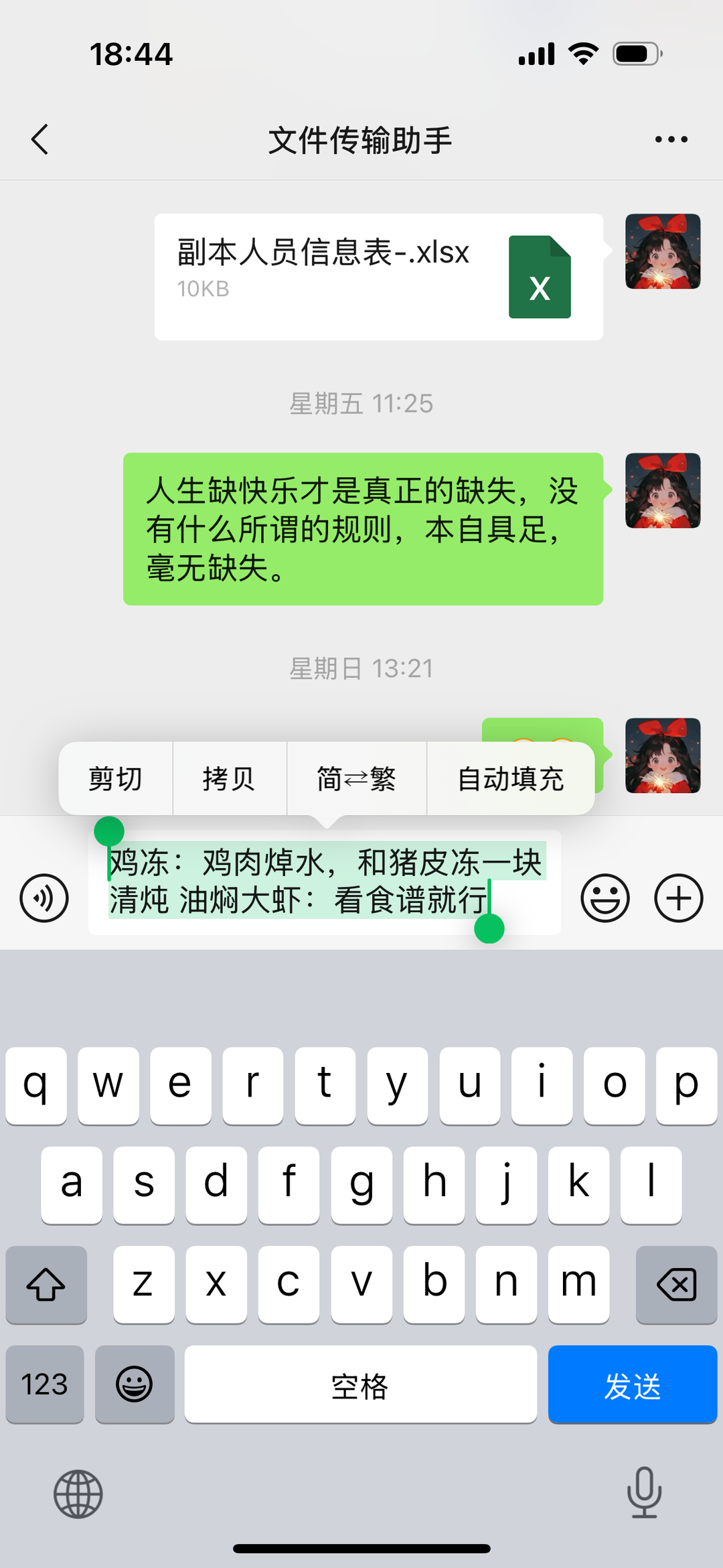
Task: Choose 自动填充 in the popup menu
Action: coord(510,779)
